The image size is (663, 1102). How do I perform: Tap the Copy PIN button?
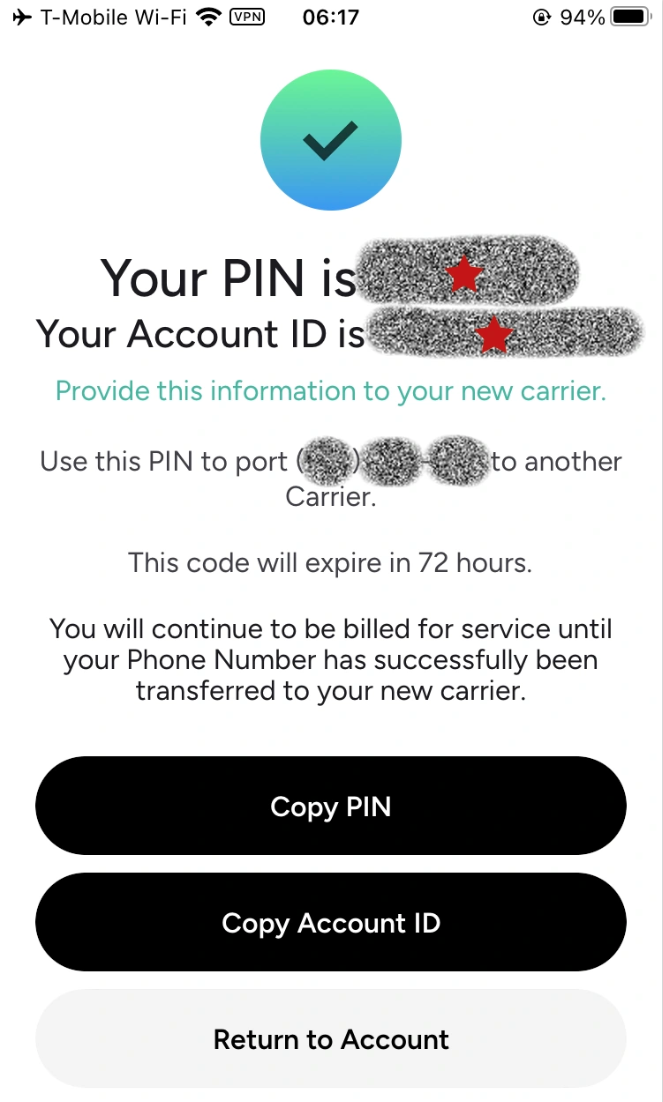click(x=331, y=806)
